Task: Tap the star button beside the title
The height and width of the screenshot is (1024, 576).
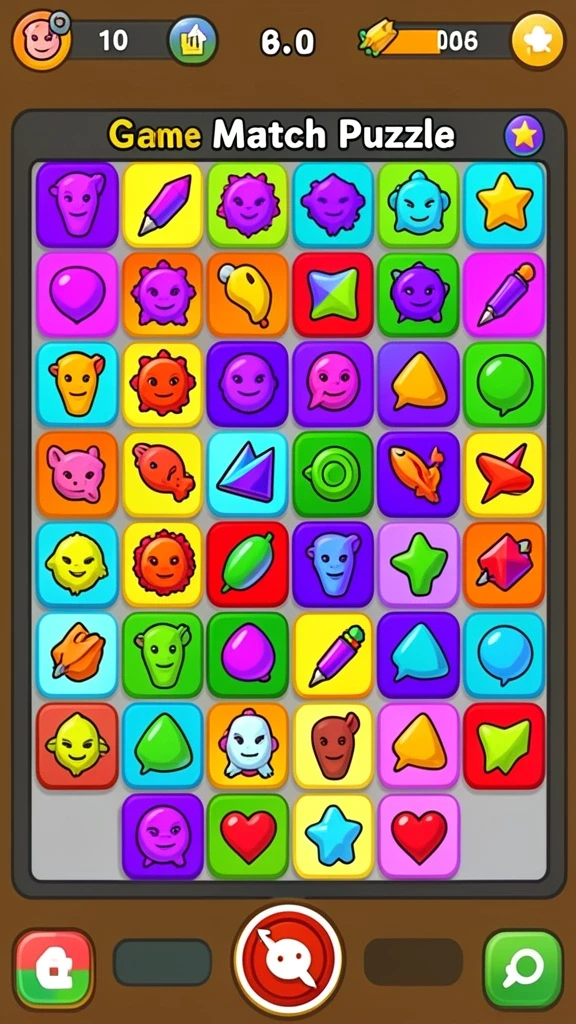Action: click(524, 135)
